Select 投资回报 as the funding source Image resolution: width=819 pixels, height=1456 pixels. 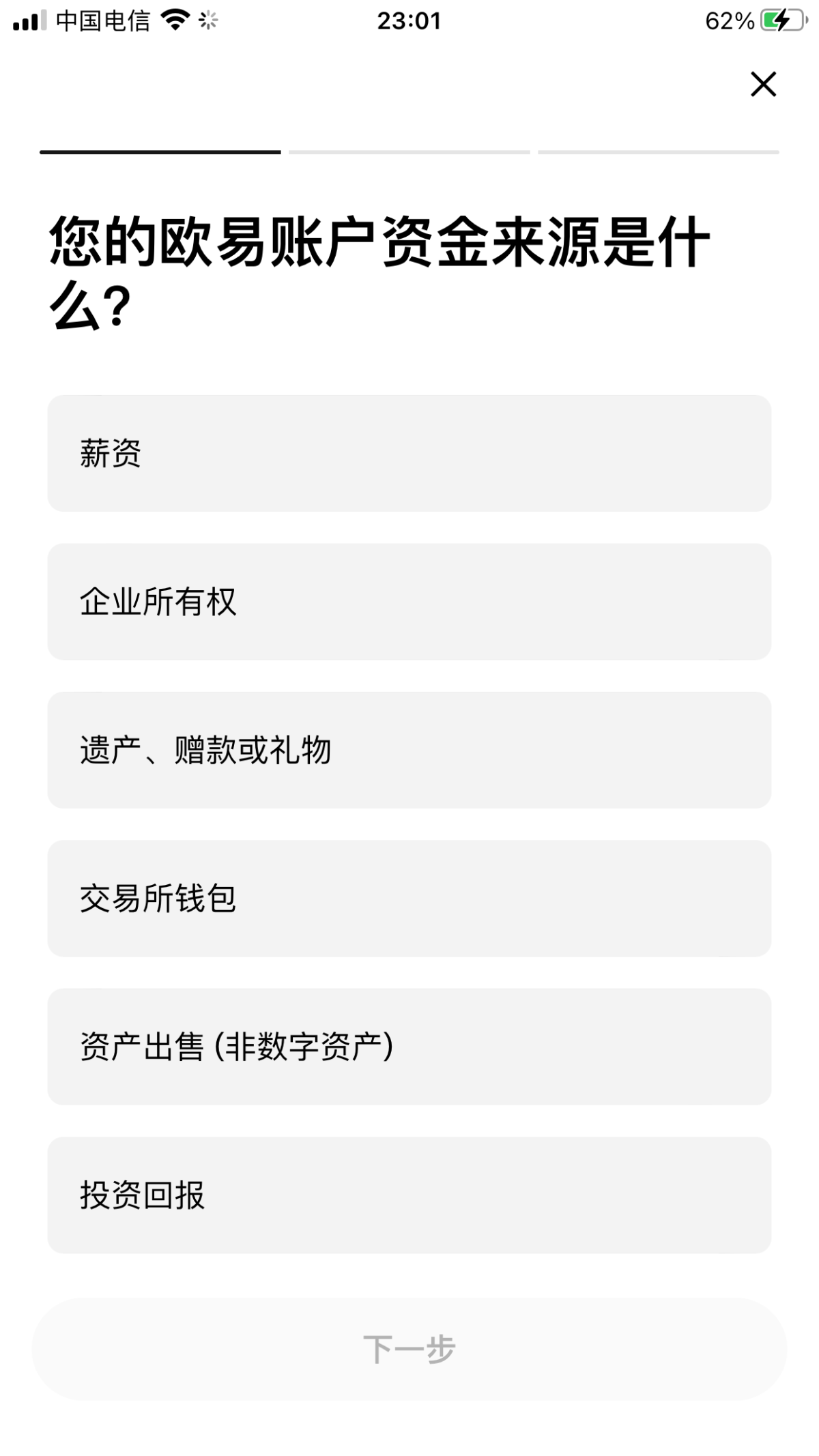click(409, 1195)
